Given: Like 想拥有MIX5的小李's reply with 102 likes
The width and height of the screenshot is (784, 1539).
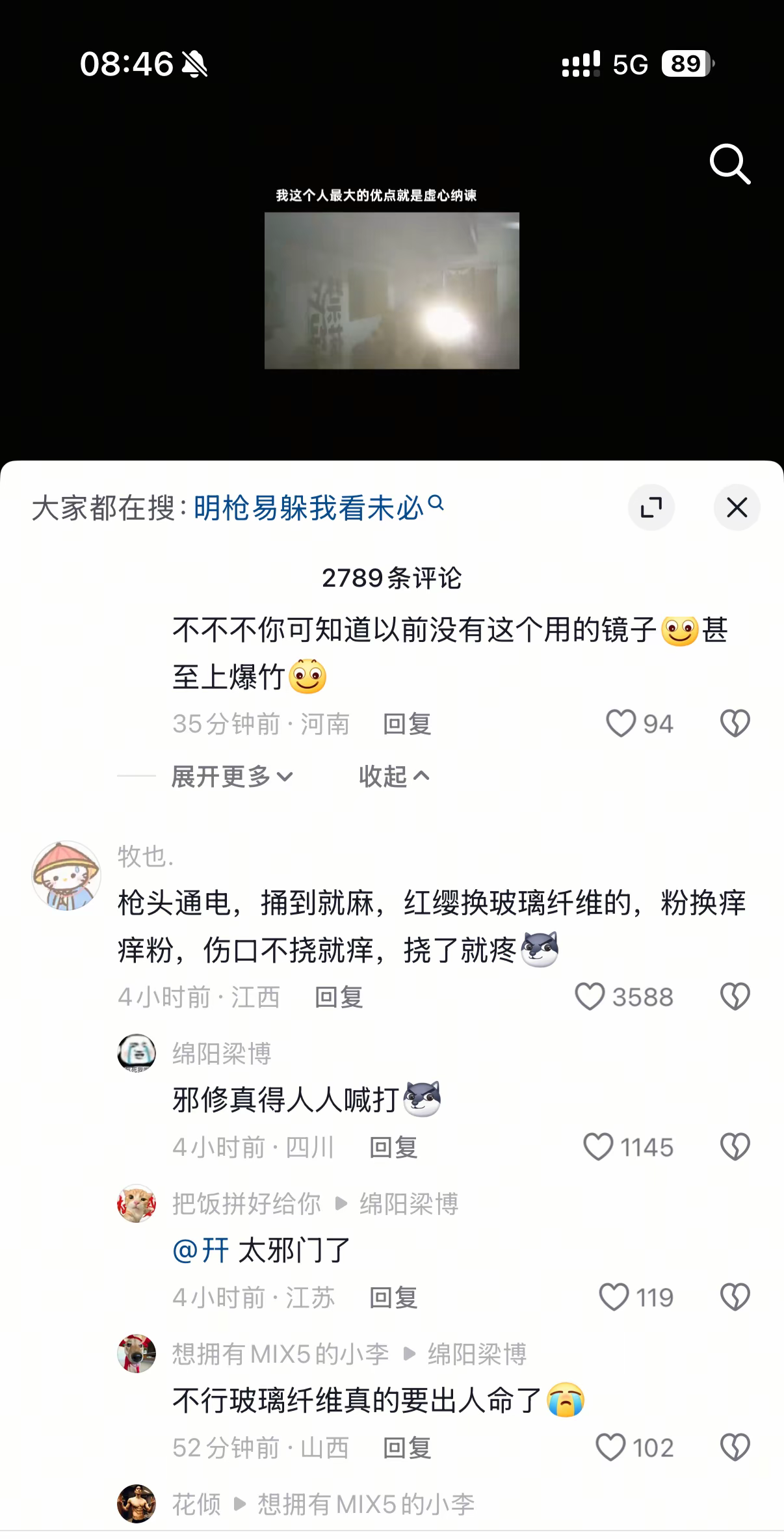Looking at the screenshot, I should coord(610,1447).
